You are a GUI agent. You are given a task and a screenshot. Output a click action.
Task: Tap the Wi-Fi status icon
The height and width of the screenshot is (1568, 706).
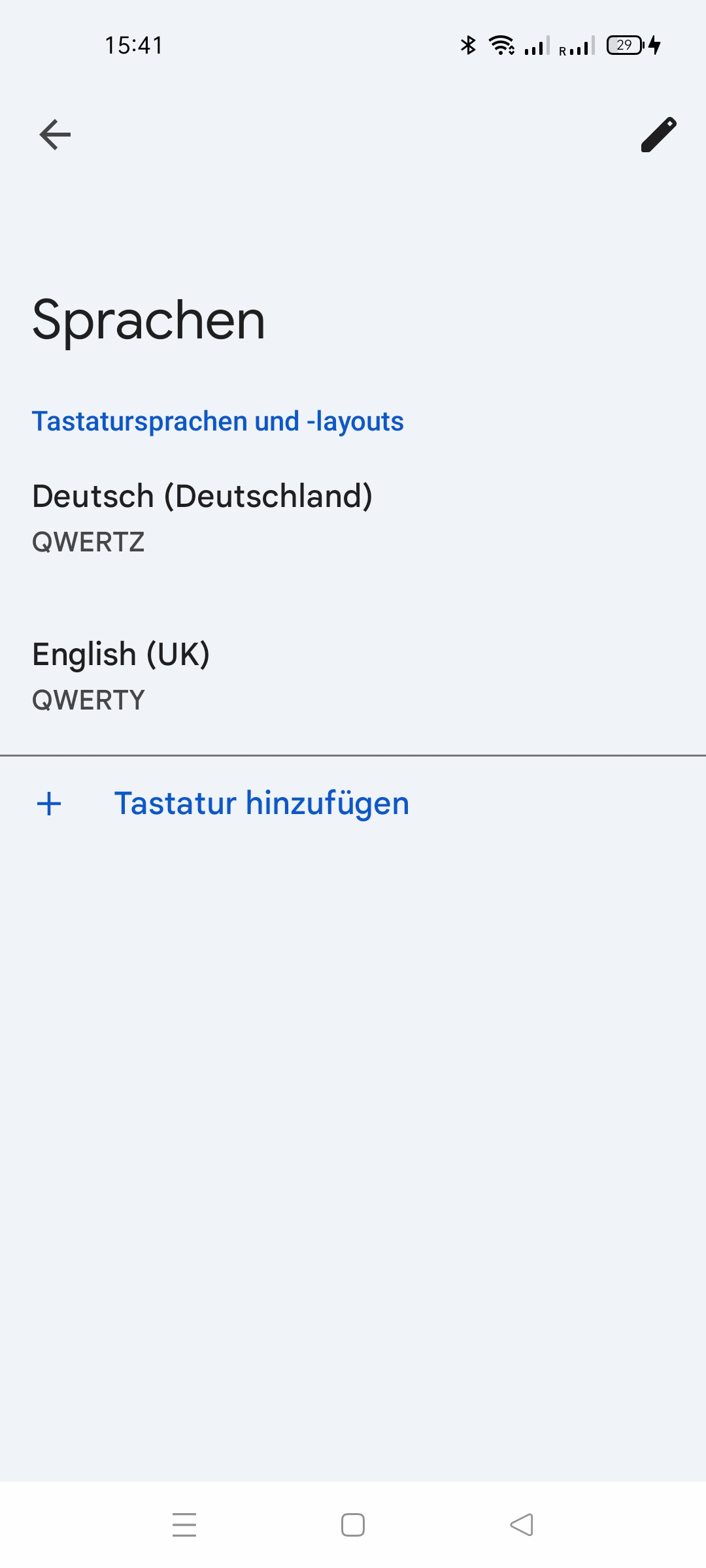point(501,45)
